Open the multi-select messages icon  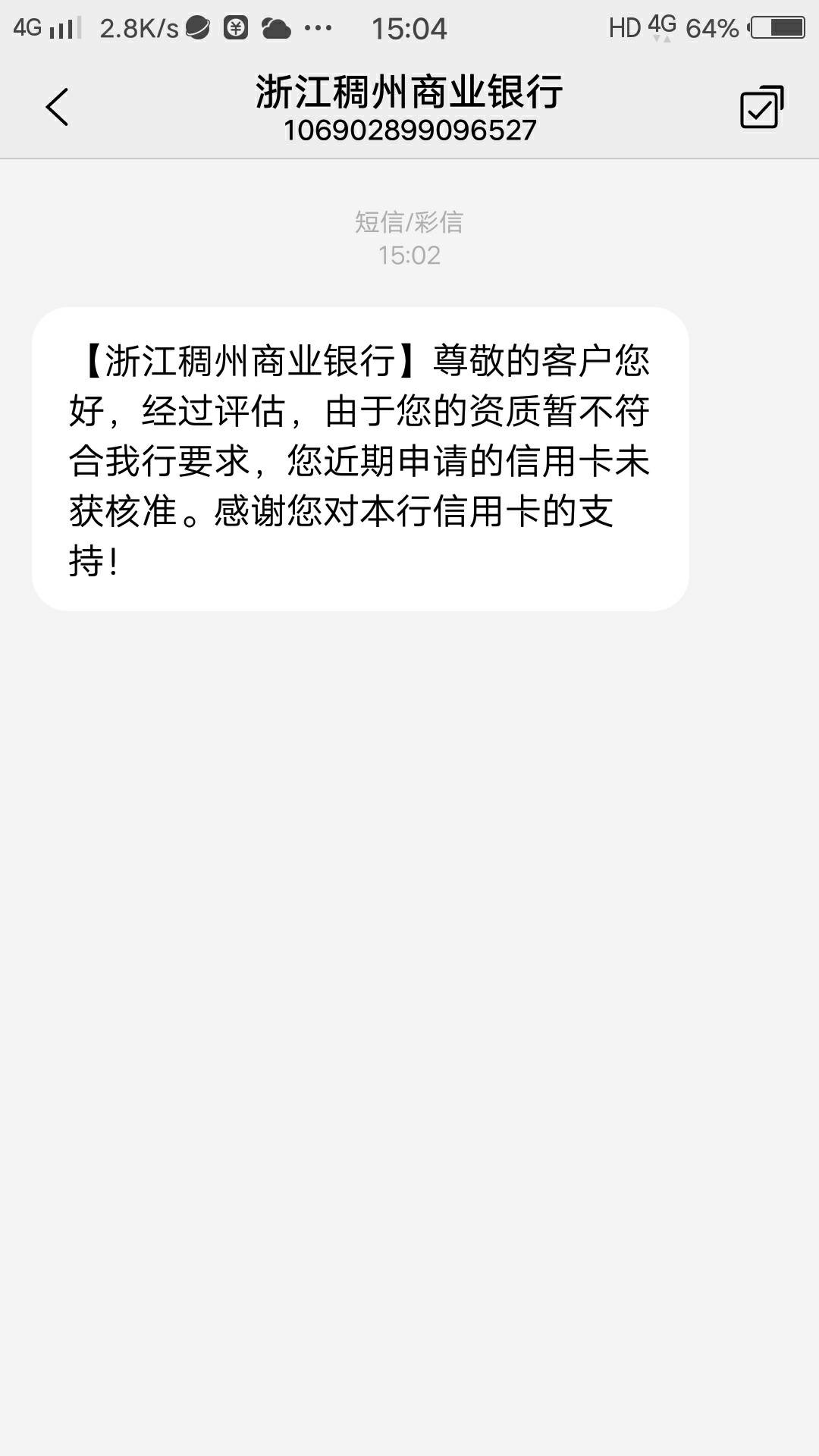click(761, 107)
